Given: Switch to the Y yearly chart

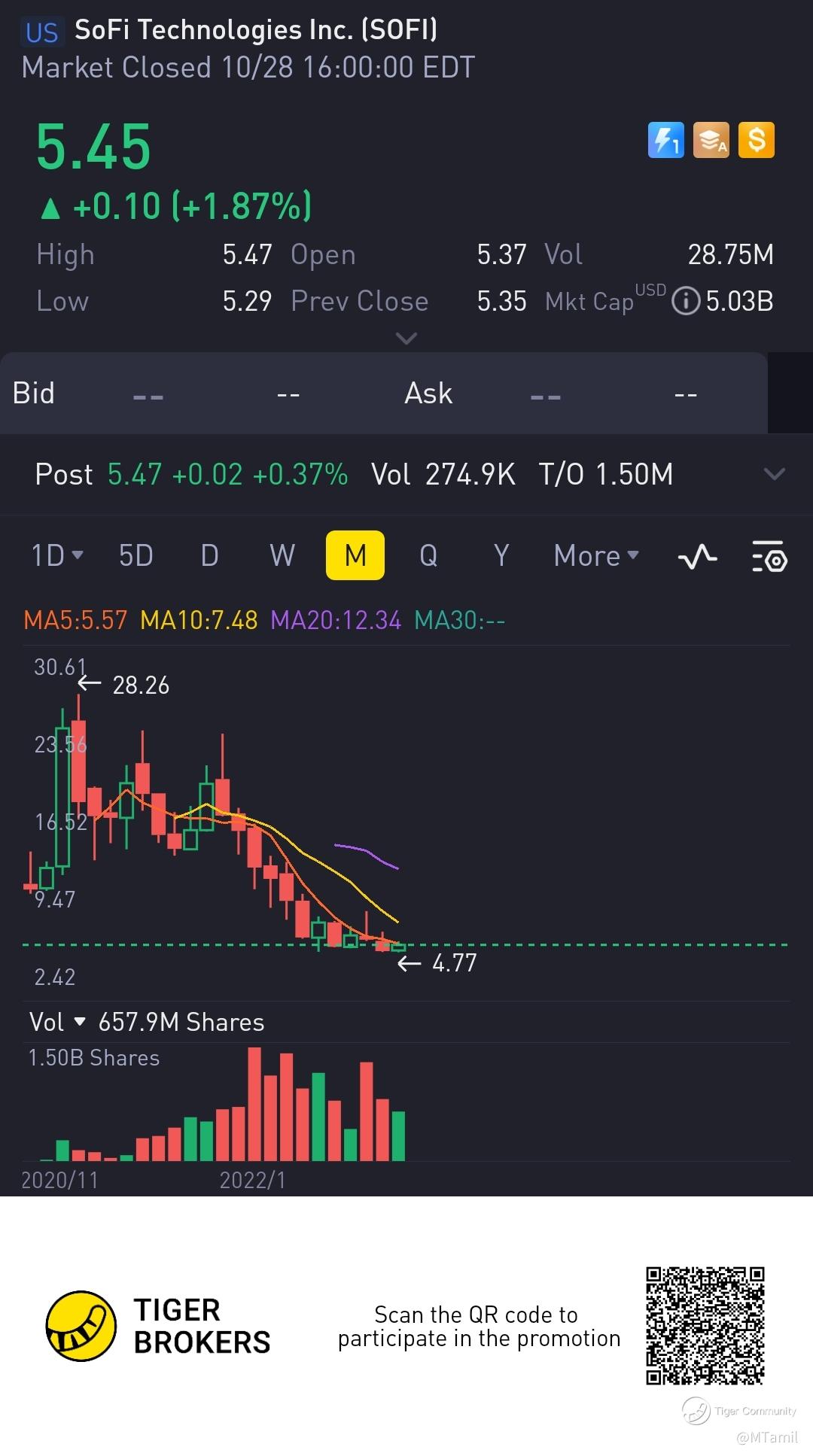Looking at the screenshot, I should pyautogui.click(x=501, y=556).
